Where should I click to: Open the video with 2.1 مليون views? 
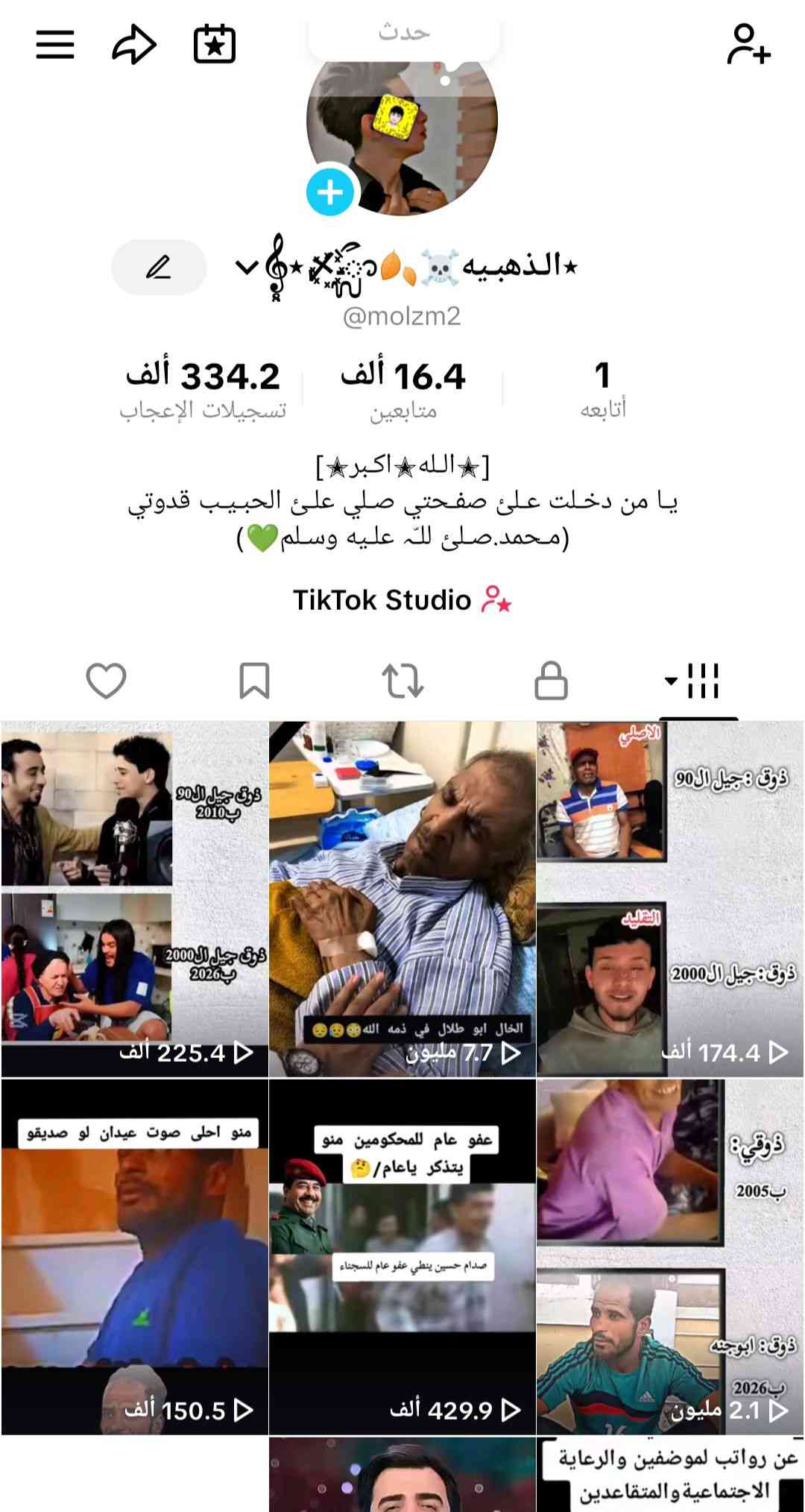(x=670, y=1256)
